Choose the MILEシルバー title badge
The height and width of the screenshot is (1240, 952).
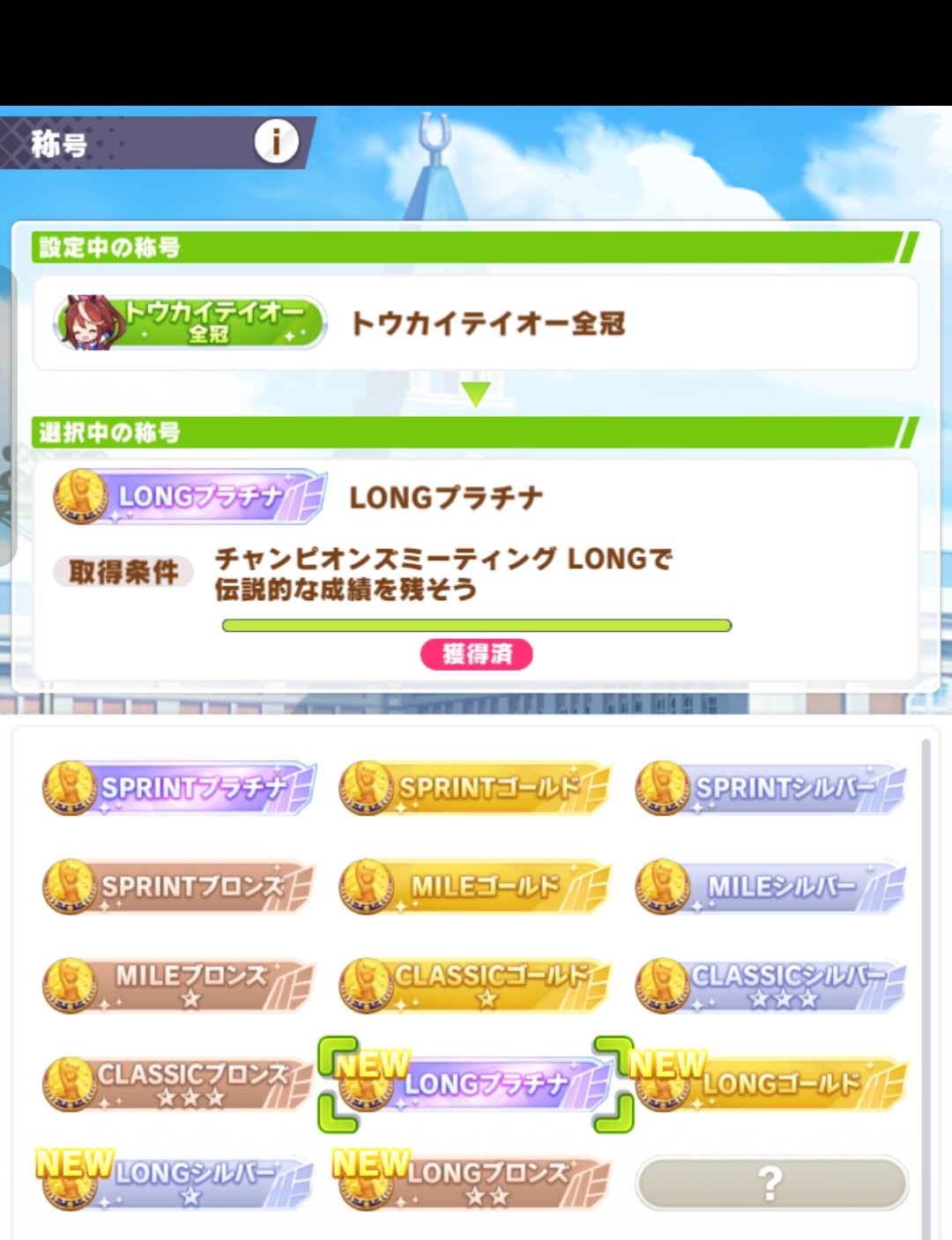pyautogui.click(x=771, y=886)
